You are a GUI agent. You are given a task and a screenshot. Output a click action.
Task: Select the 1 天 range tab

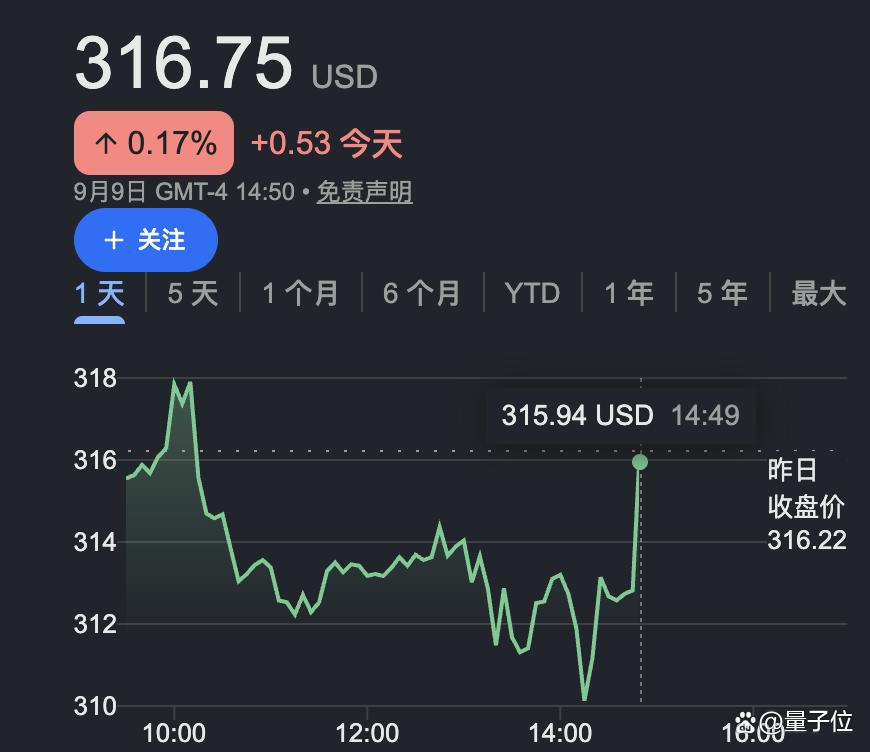click(99, 293)
